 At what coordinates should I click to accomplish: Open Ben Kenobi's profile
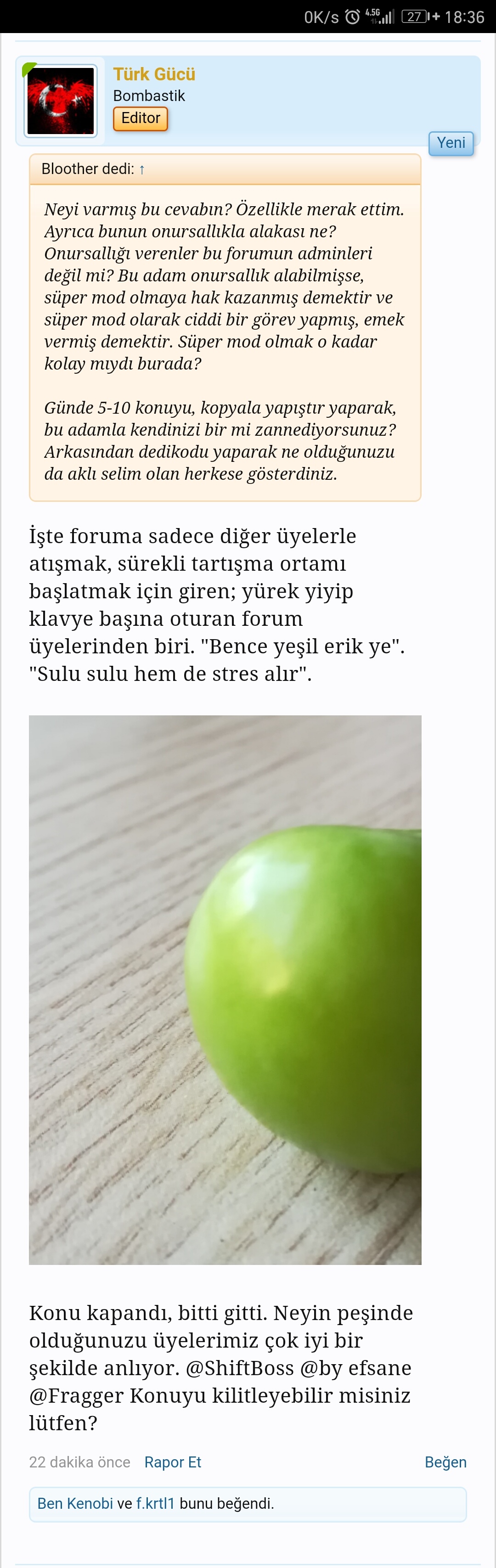tap(75, 1503)
